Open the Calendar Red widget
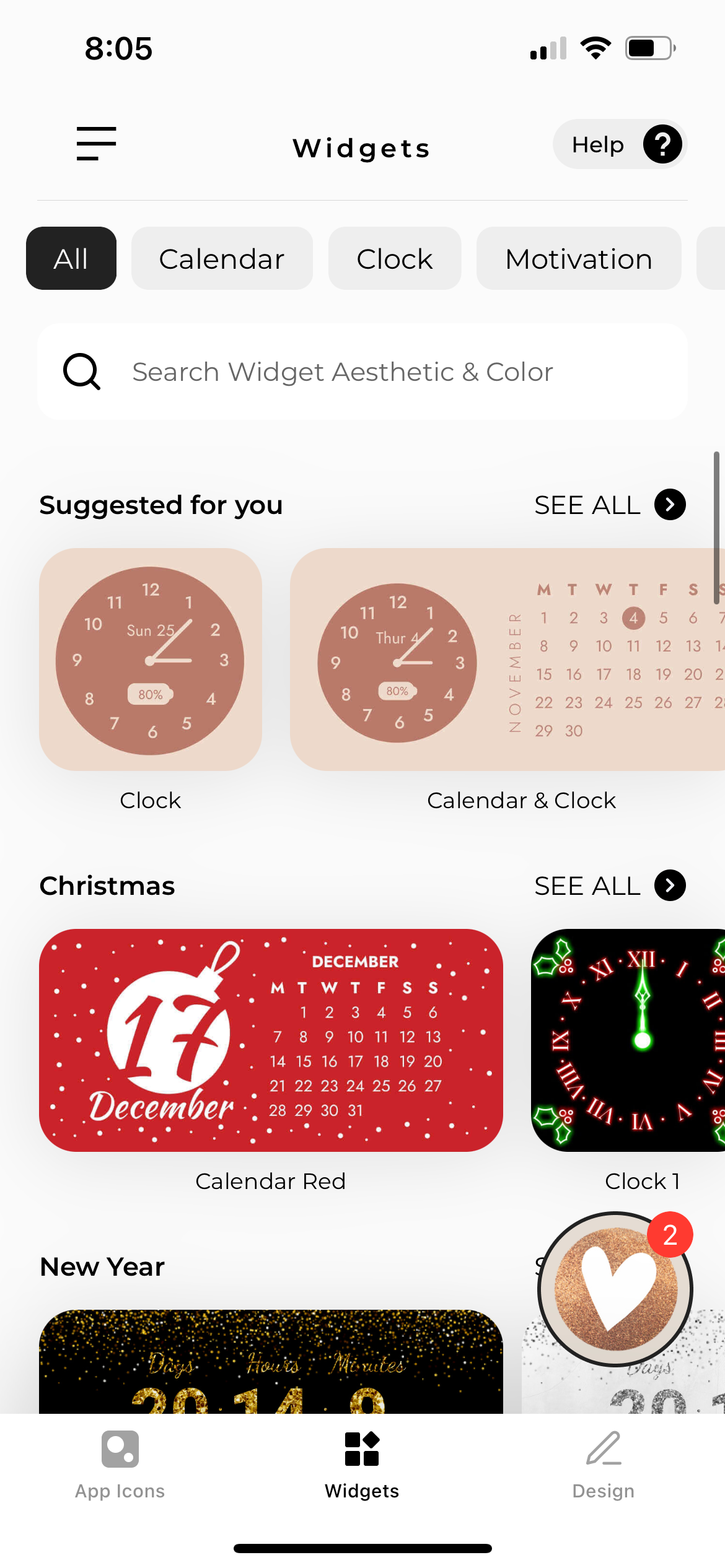The width and height of the screenshot is (725, 1568). pyautogui.click(x=271, y=1040)
